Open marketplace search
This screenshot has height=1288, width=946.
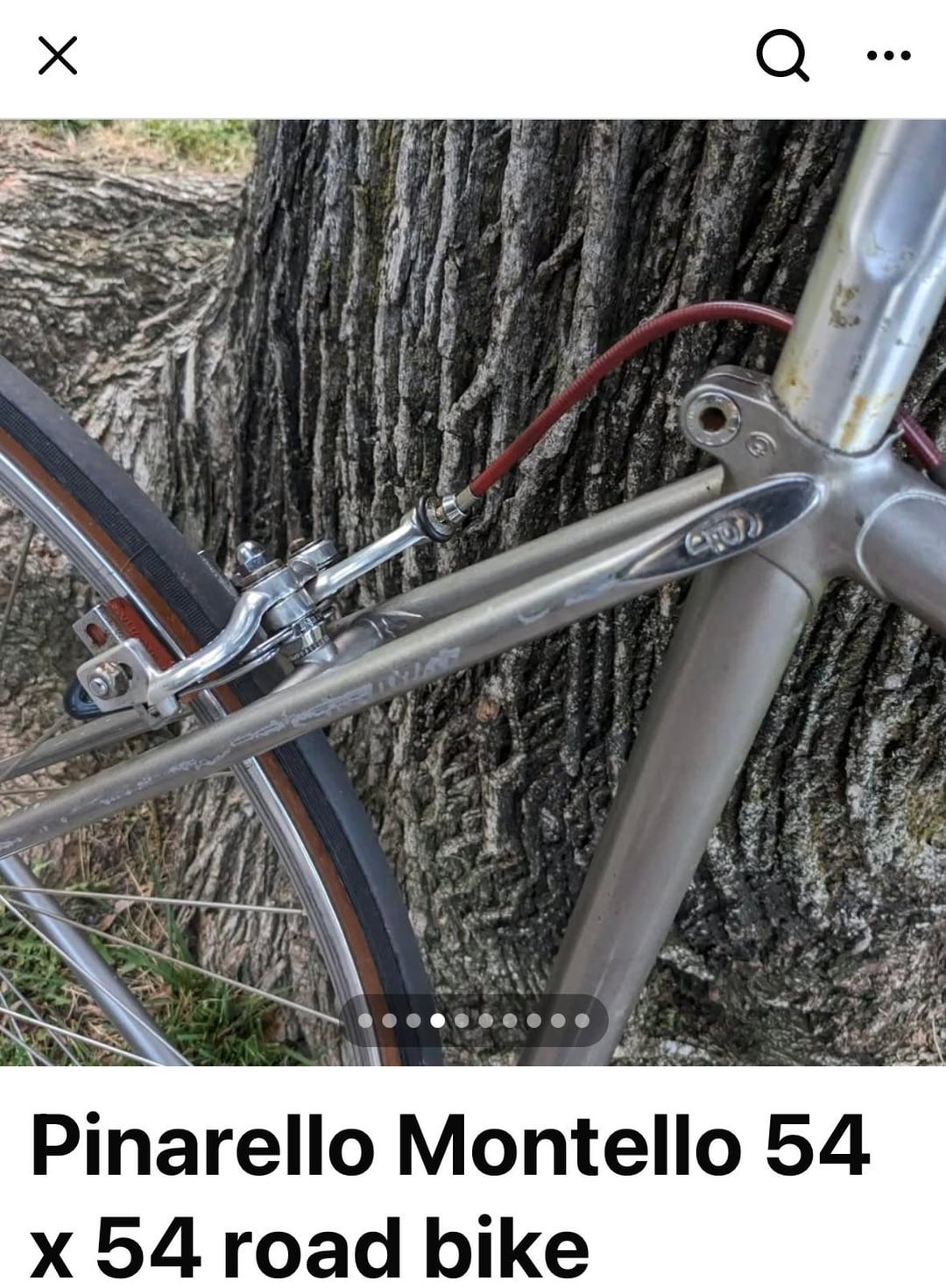pos(781,55)
